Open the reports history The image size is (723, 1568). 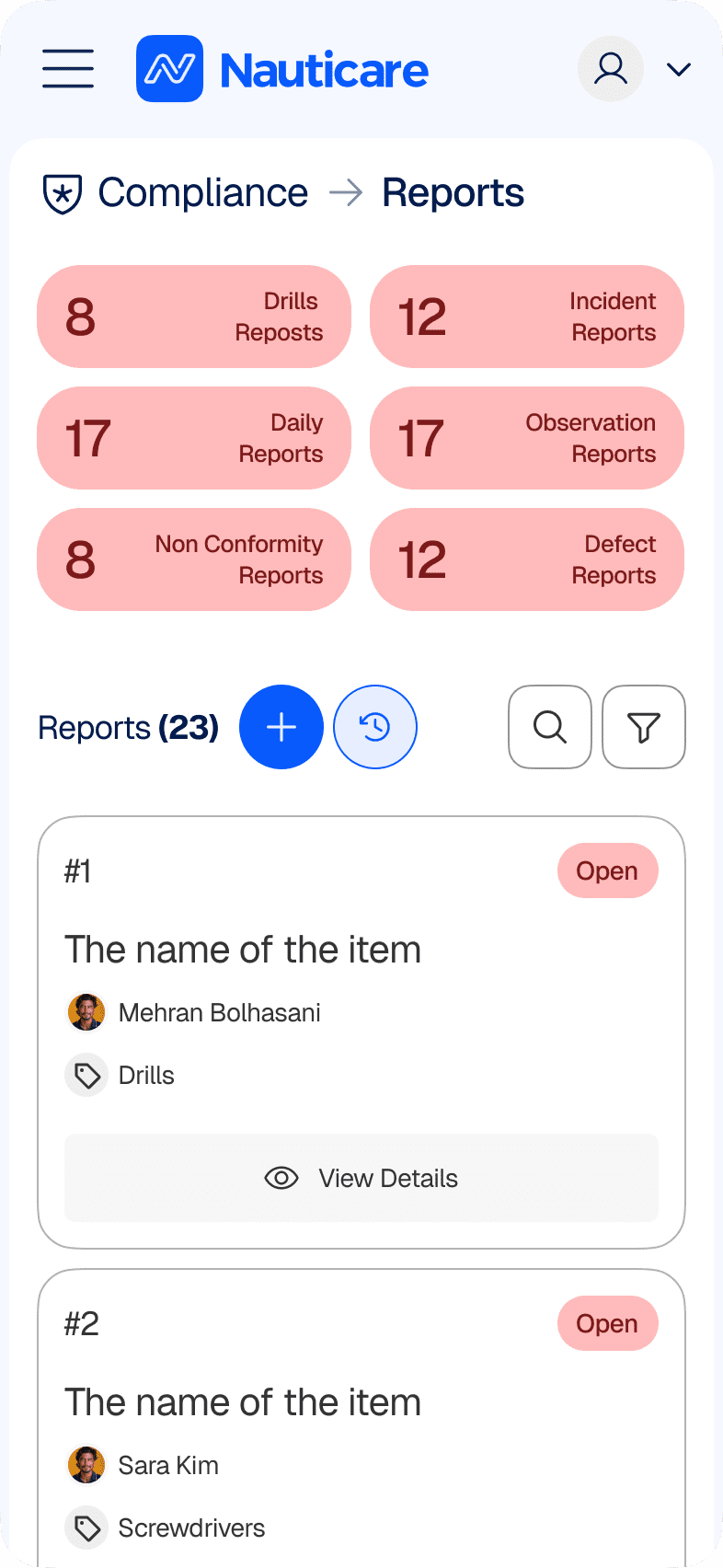[375, 727]
